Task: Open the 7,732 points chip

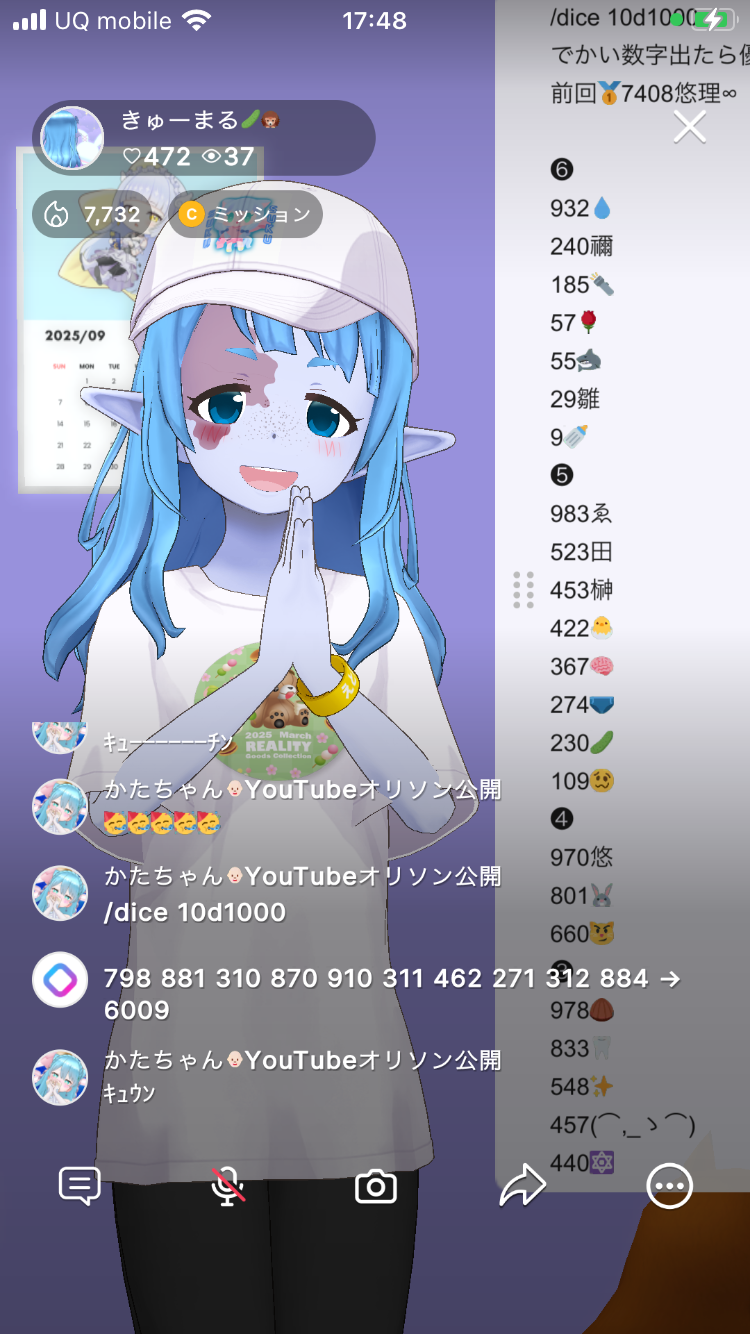Action: (92, 214)
